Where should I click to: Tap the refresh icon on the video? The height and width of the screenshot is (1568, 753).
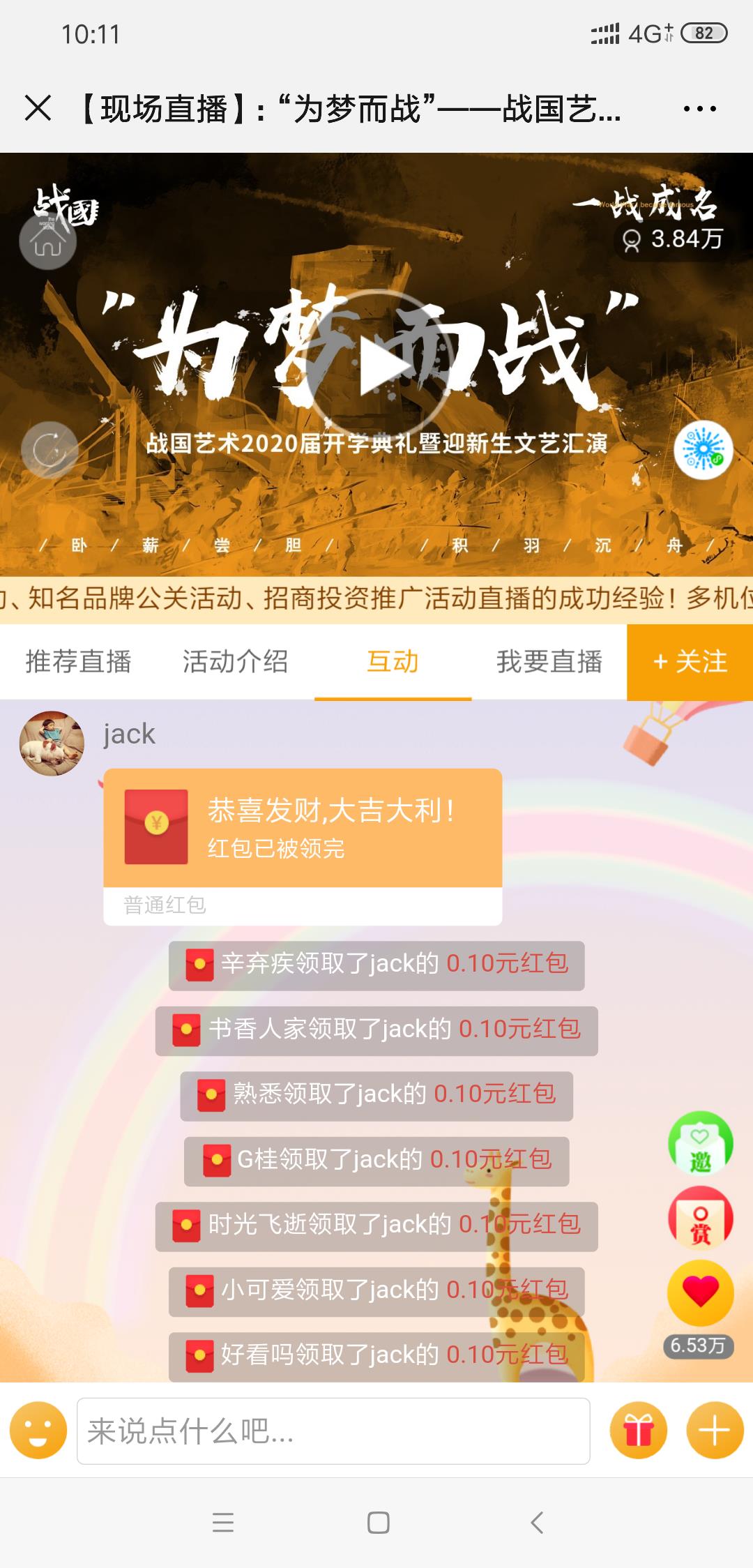tap(49, 450)
